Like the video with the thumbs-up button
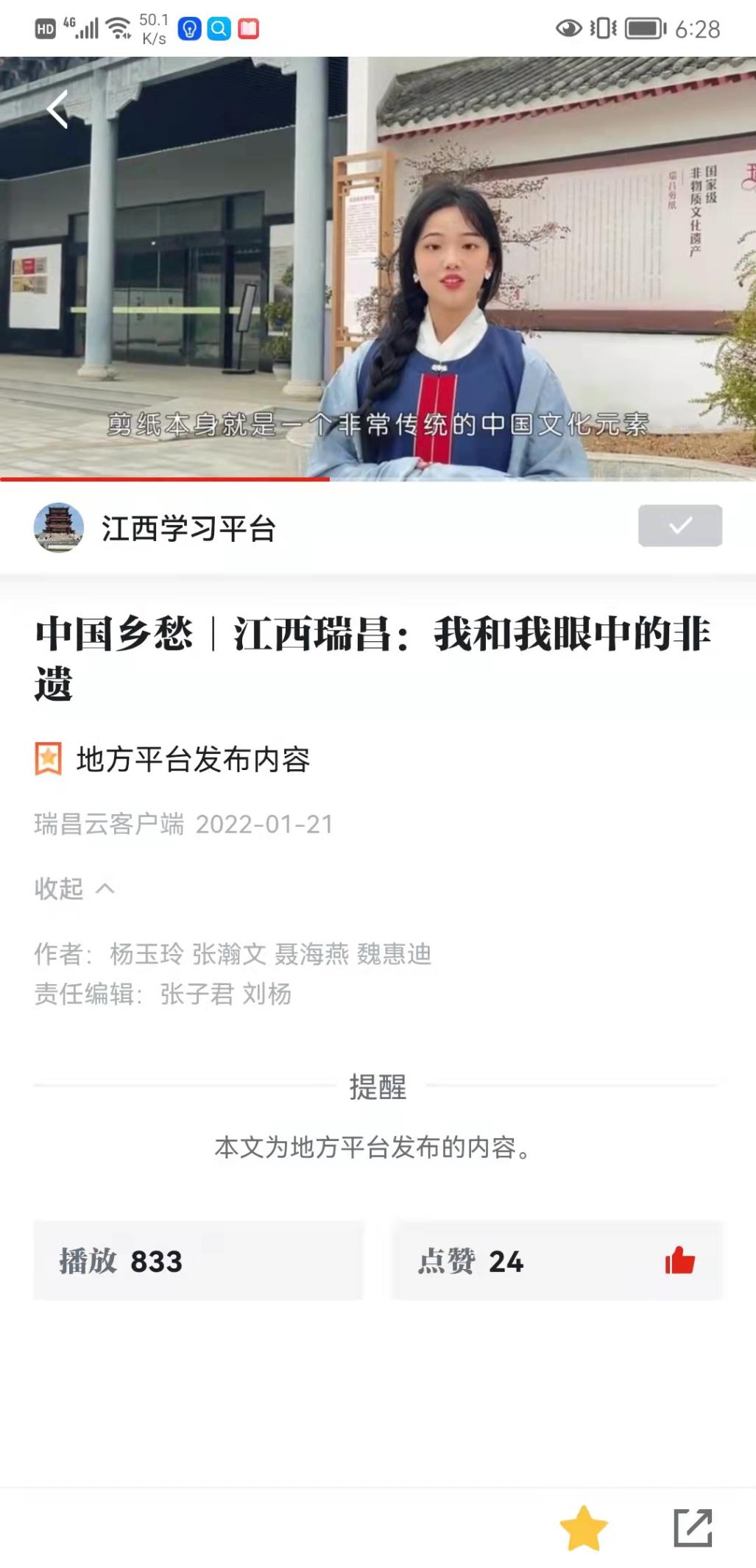 pyautogui.click(x=679, y=1260)
